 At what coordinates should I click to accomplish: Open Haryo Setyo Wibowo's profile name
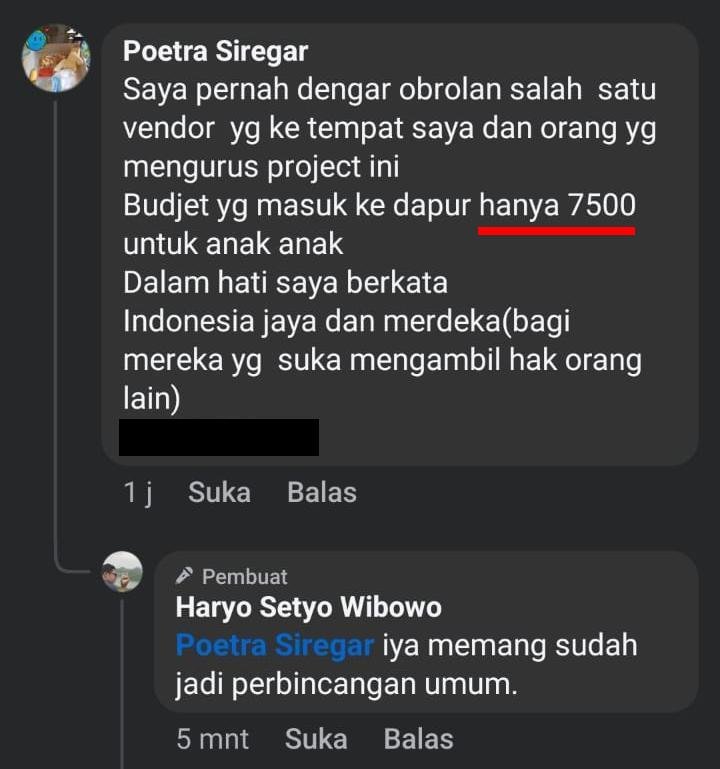coord(308,607)
